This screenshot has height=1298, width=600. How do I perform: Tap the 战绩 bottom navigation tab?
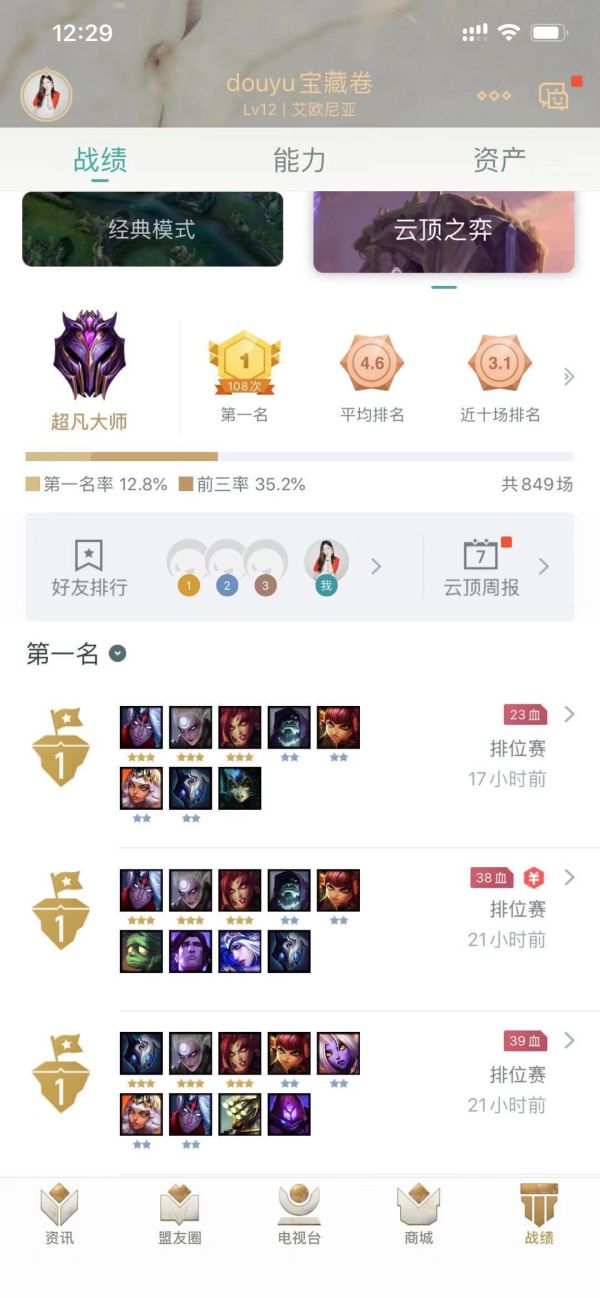click(539, 1215)
